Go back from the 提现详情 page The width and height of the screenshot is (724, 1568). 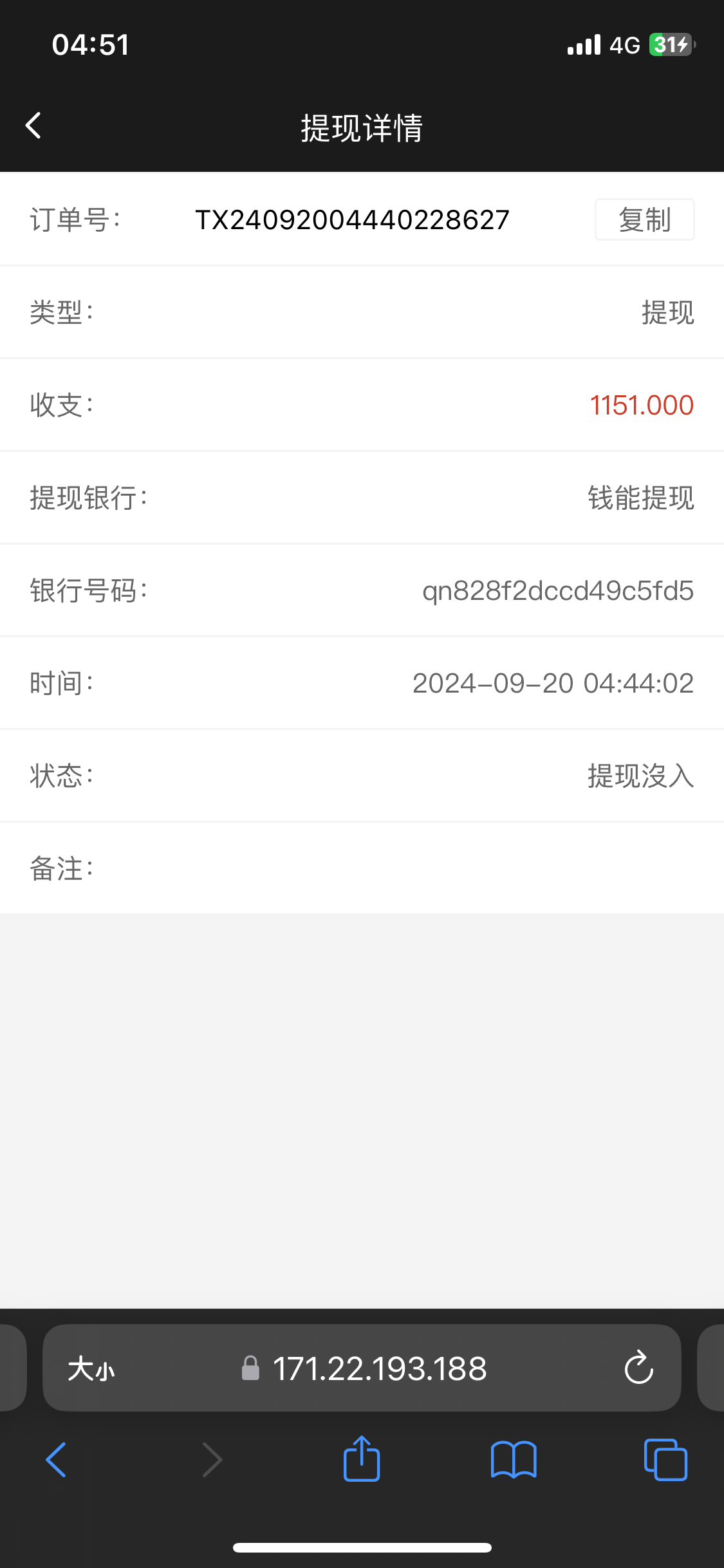click(33, 126)
